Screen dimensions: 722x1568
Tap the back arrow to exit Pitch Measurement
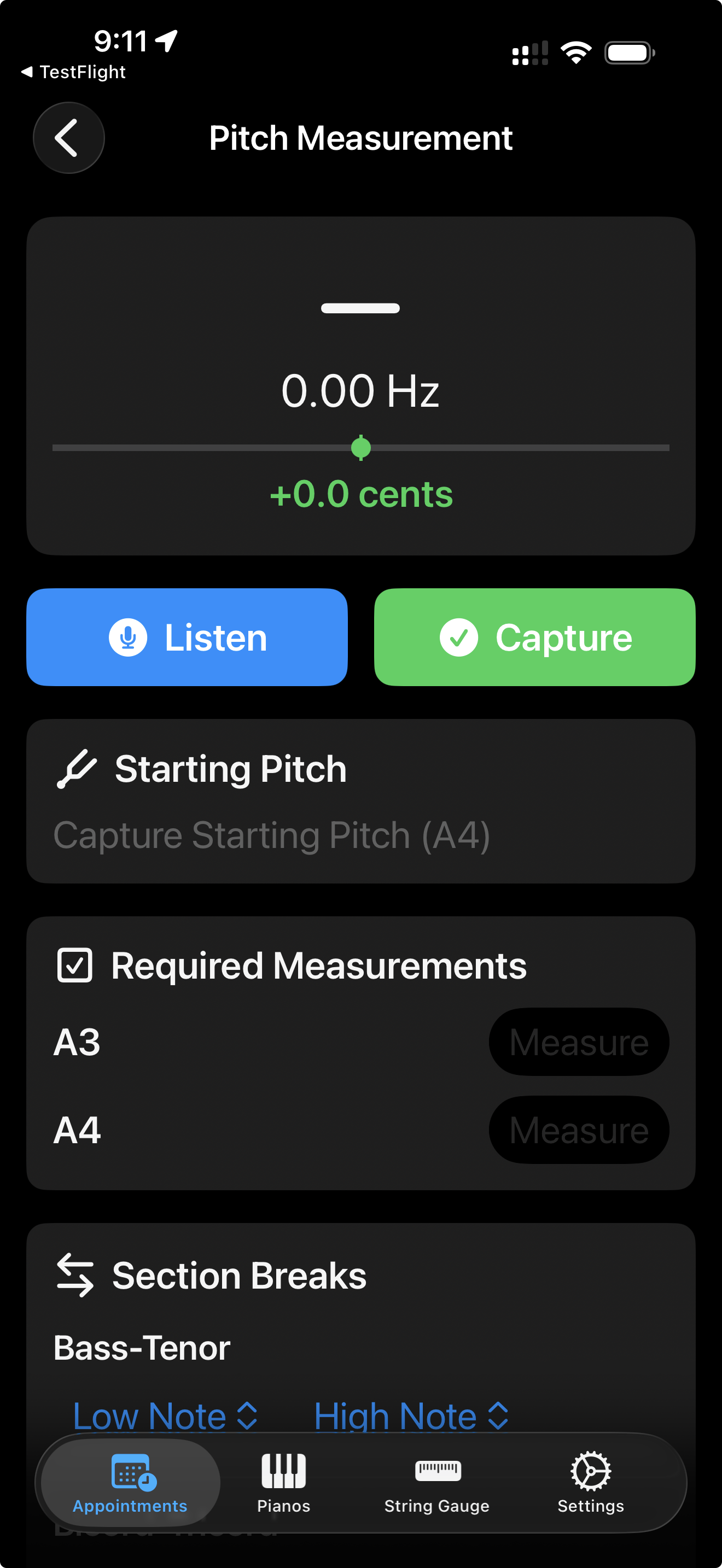(x=68, y=138)
